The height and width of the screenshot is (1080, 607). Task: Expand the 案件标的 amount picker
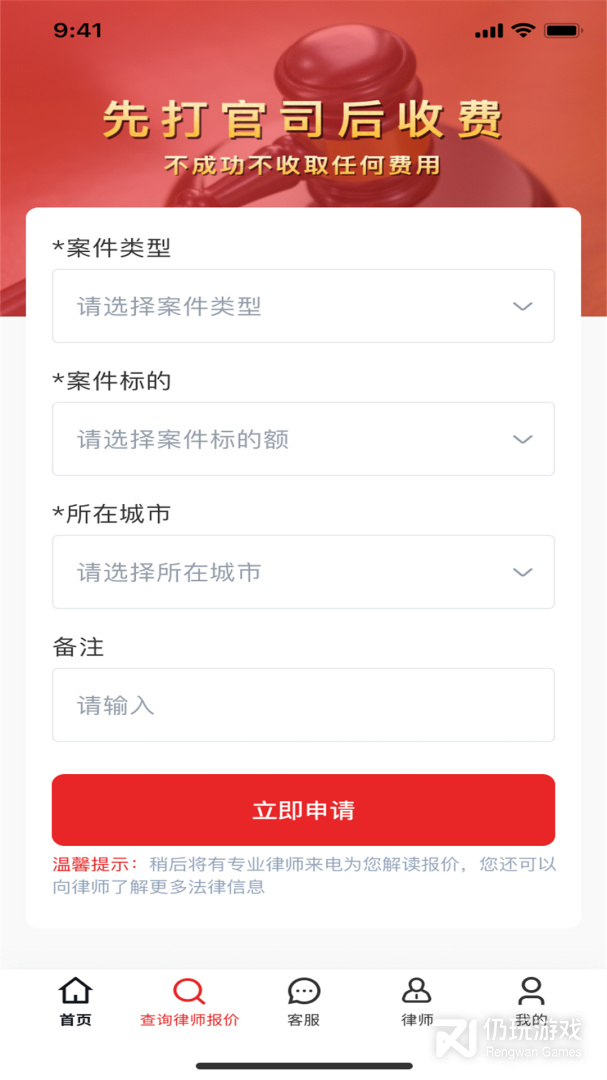coord(303,439)
